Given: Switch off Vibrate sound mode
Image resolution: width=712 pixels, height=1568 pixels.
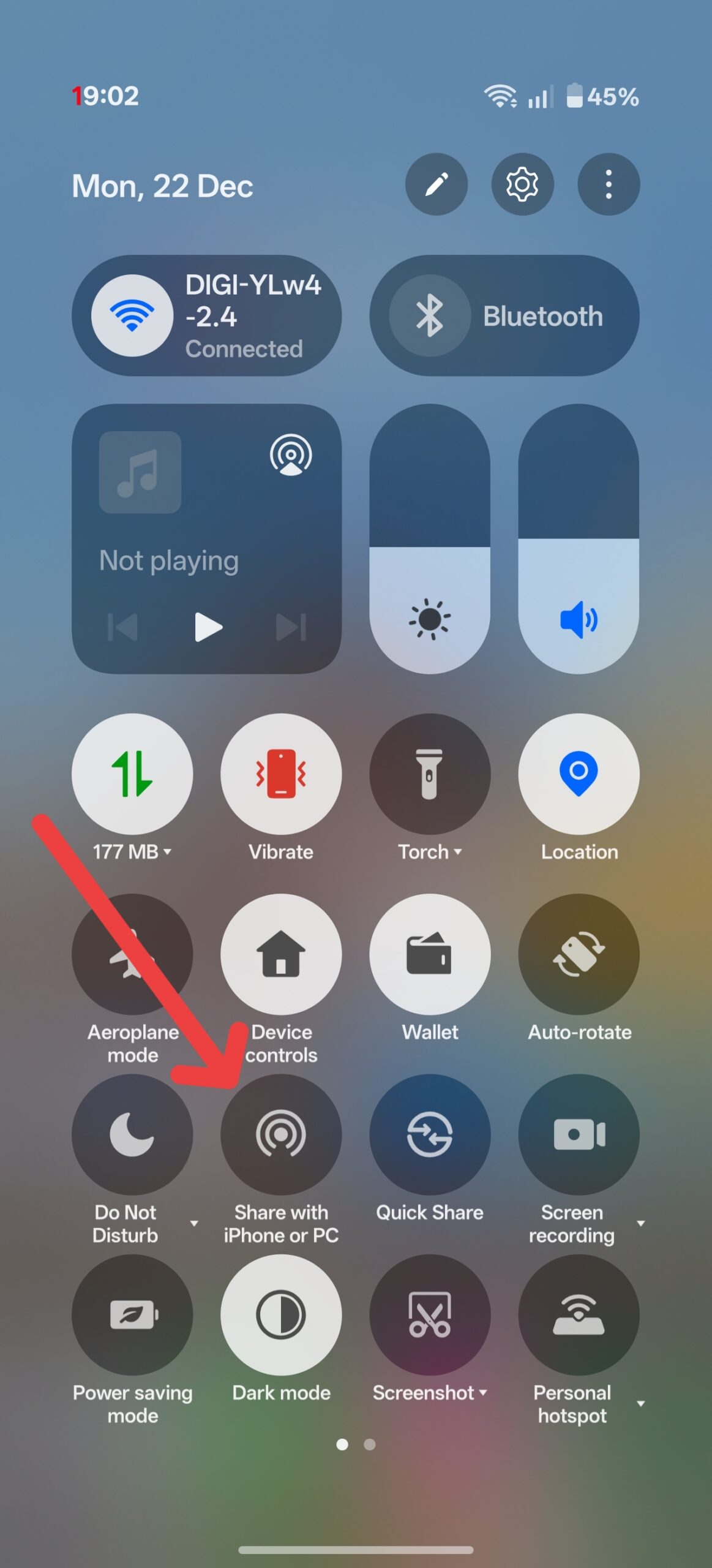Looking at the screenshot, I should coord(281,774).
